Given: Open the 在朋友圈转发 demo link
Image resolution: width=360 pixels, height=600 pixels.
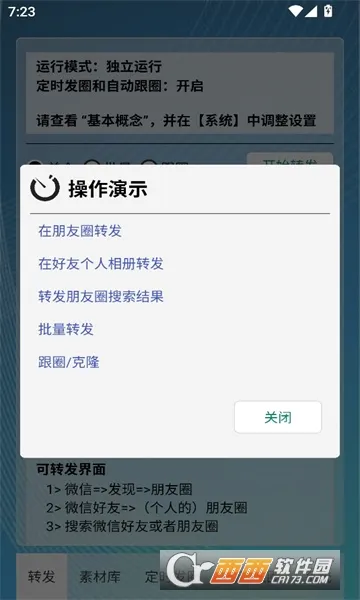Looking at the screenshot, I should pos(80,231).
